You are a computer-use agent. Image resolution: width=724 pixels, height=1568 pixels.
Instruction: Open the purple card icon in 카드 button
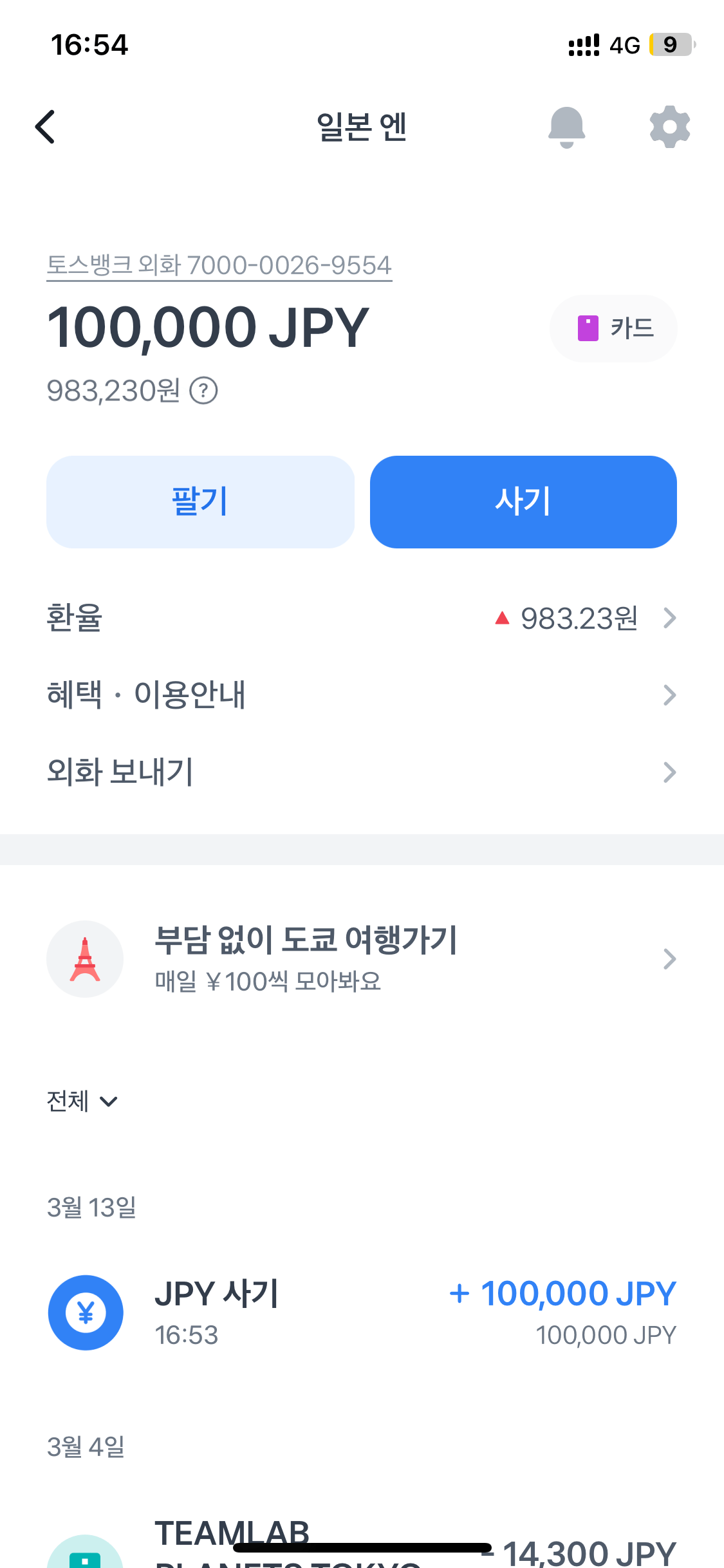(x=588, y=328)
